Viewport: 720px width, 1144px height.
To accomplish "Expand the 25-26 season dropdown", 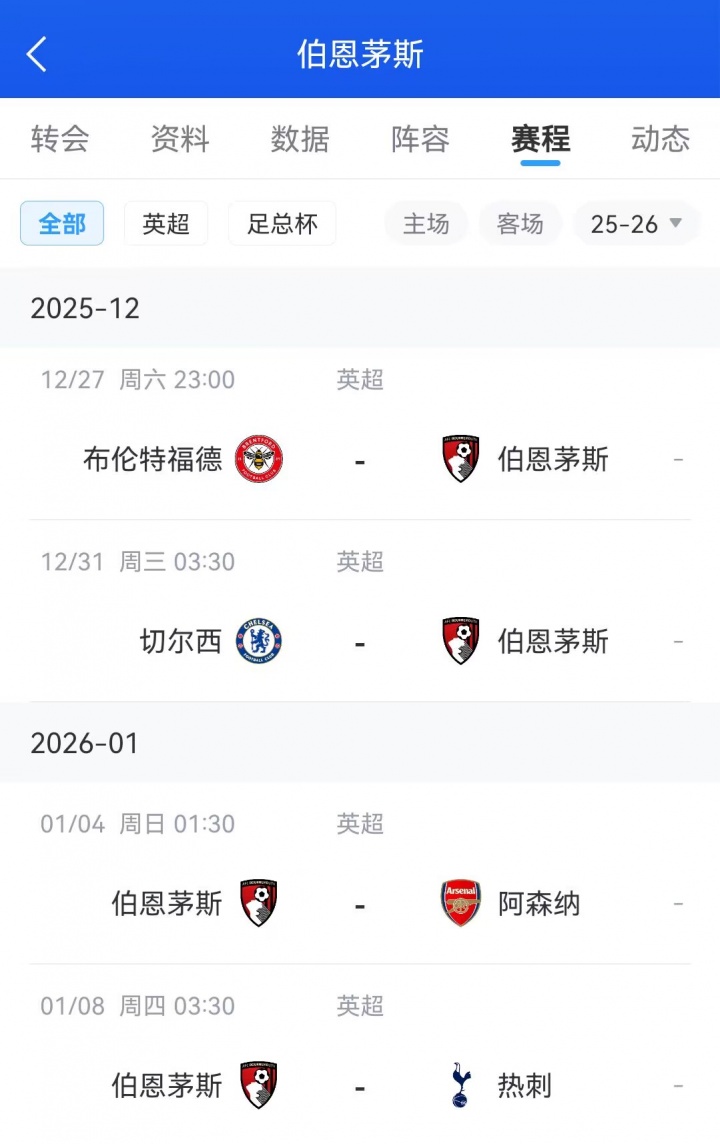I will coord(636,224).
